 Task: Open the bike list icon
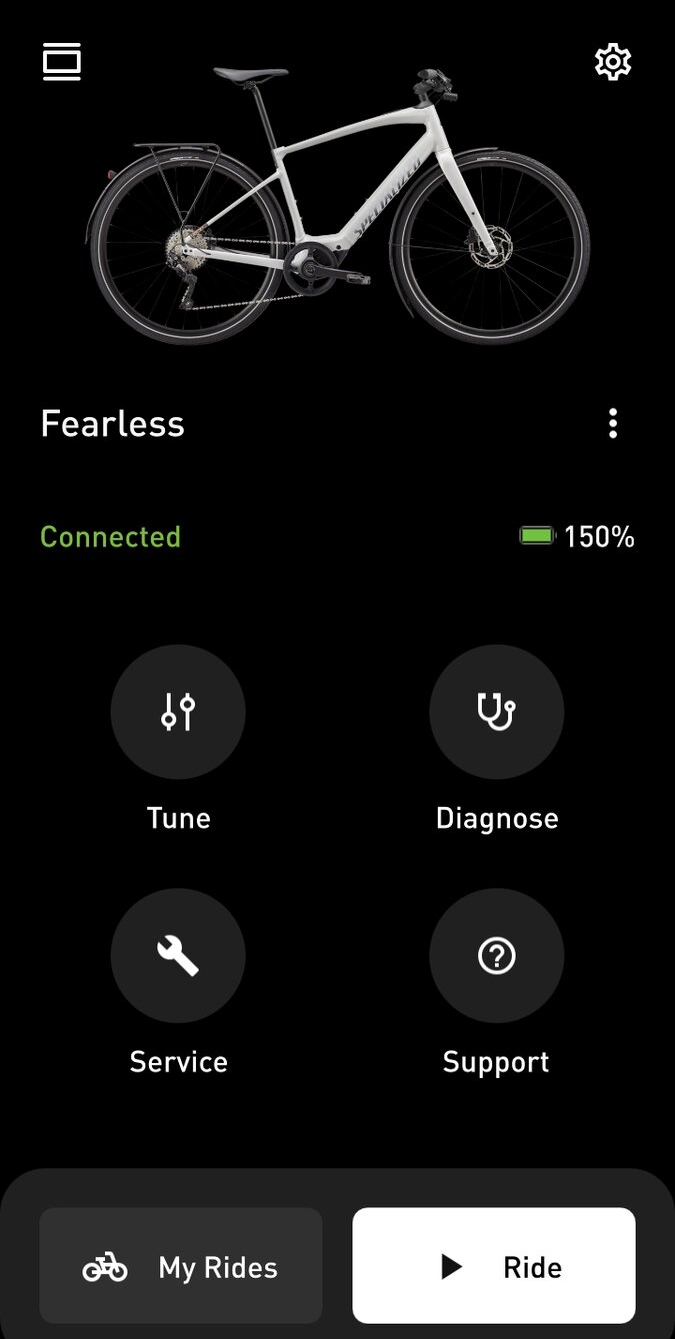point(62,62)
